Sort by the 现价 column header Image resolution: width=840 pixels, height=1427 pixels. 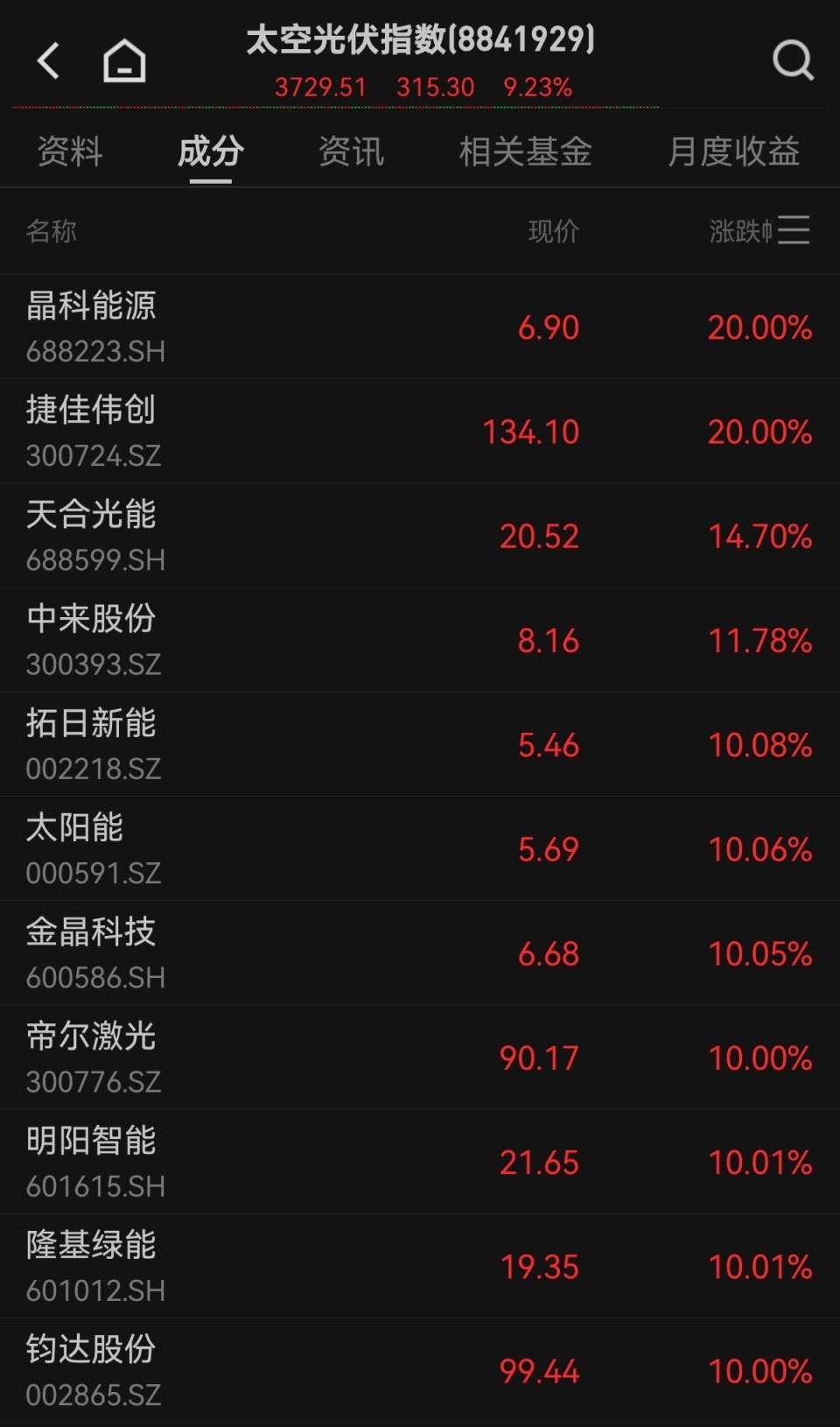tap(552, 230)
